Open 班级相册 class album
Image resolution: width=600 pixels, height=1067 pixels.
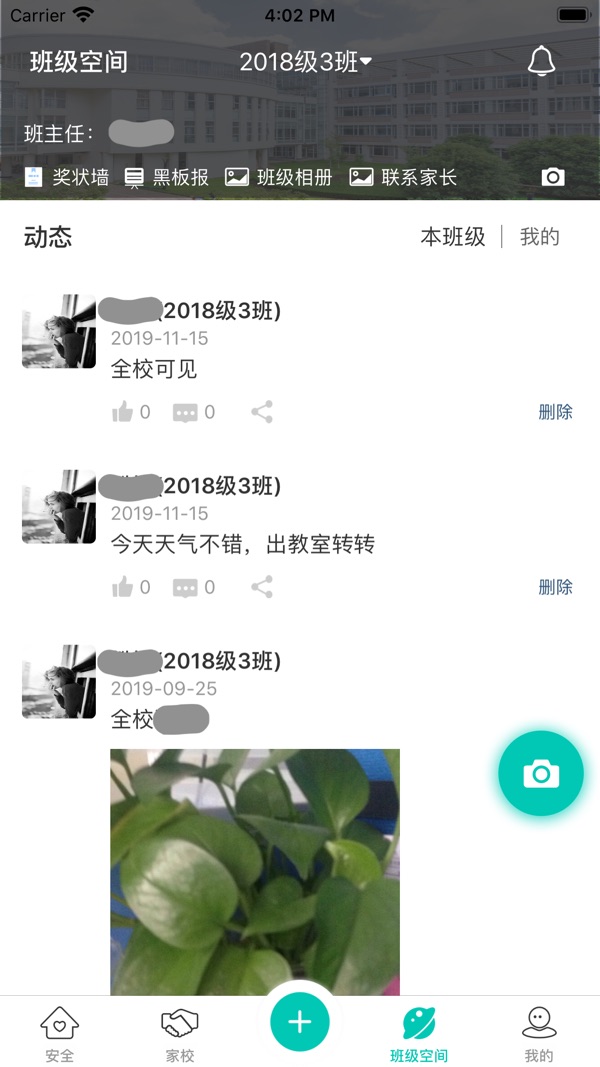click(x=279, y=177)
